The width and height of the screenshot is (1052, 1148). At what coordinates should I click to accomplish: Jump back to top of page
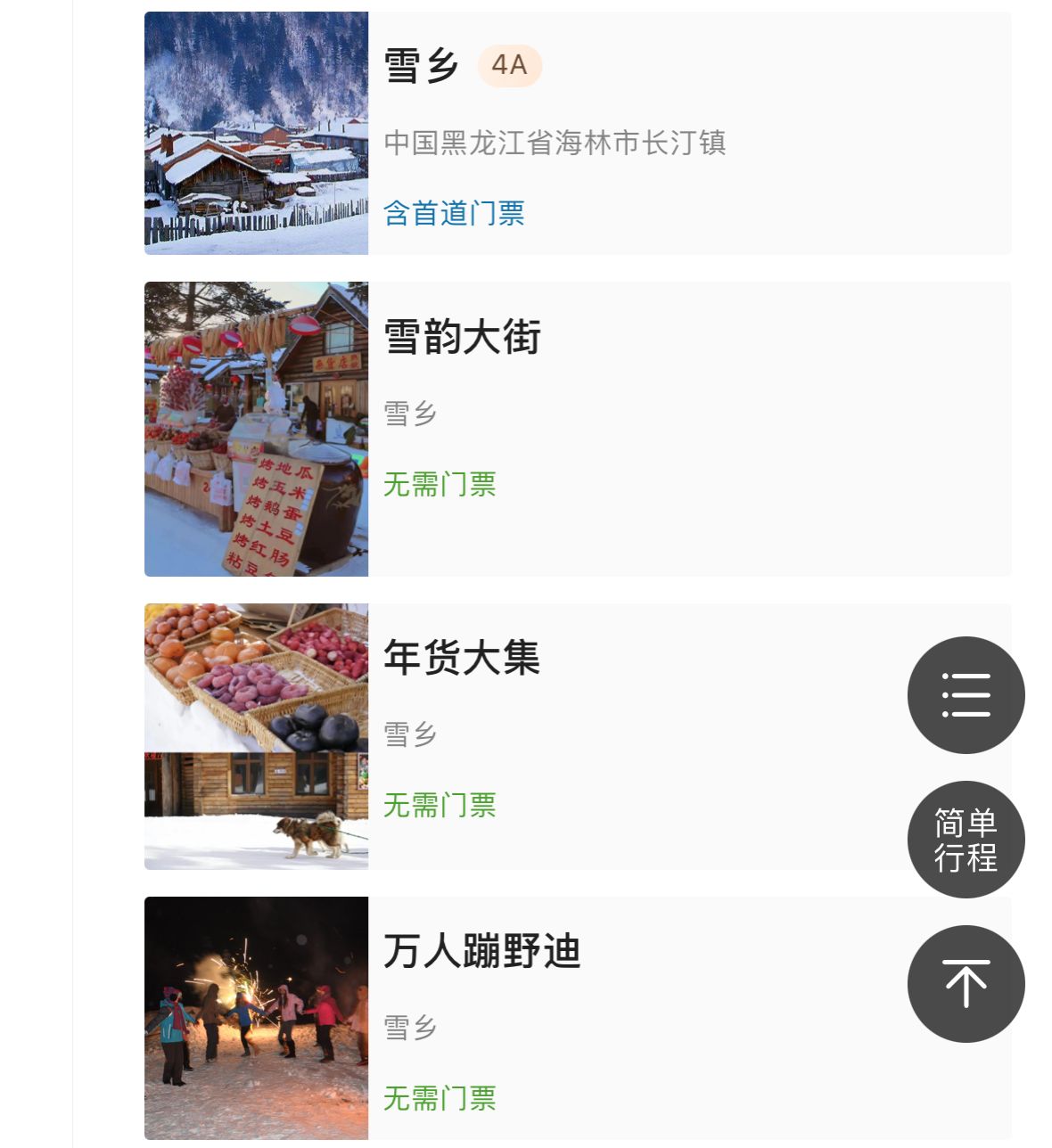click(966, 984)
